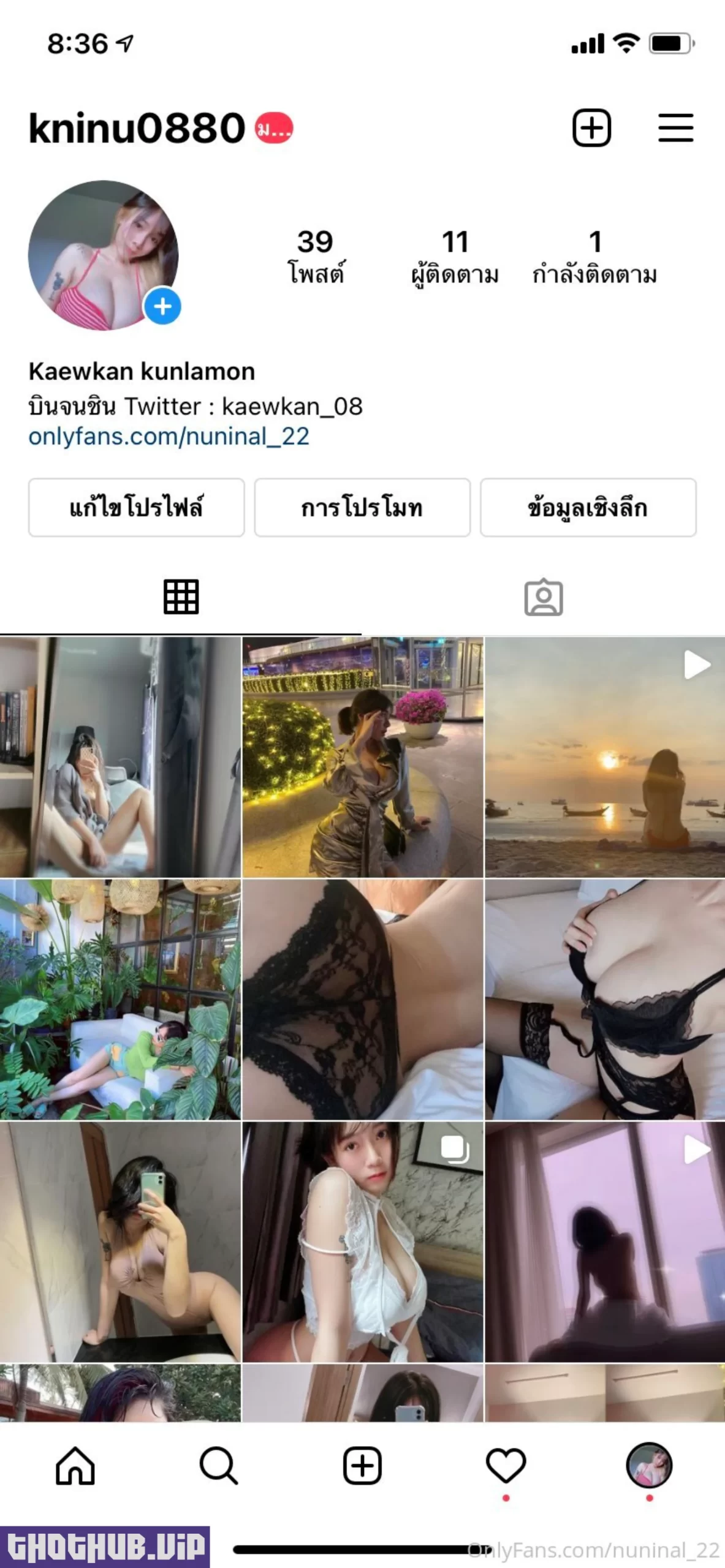Select the posts grid tab
Screen dimensions: 725x1568
(181, 597)
